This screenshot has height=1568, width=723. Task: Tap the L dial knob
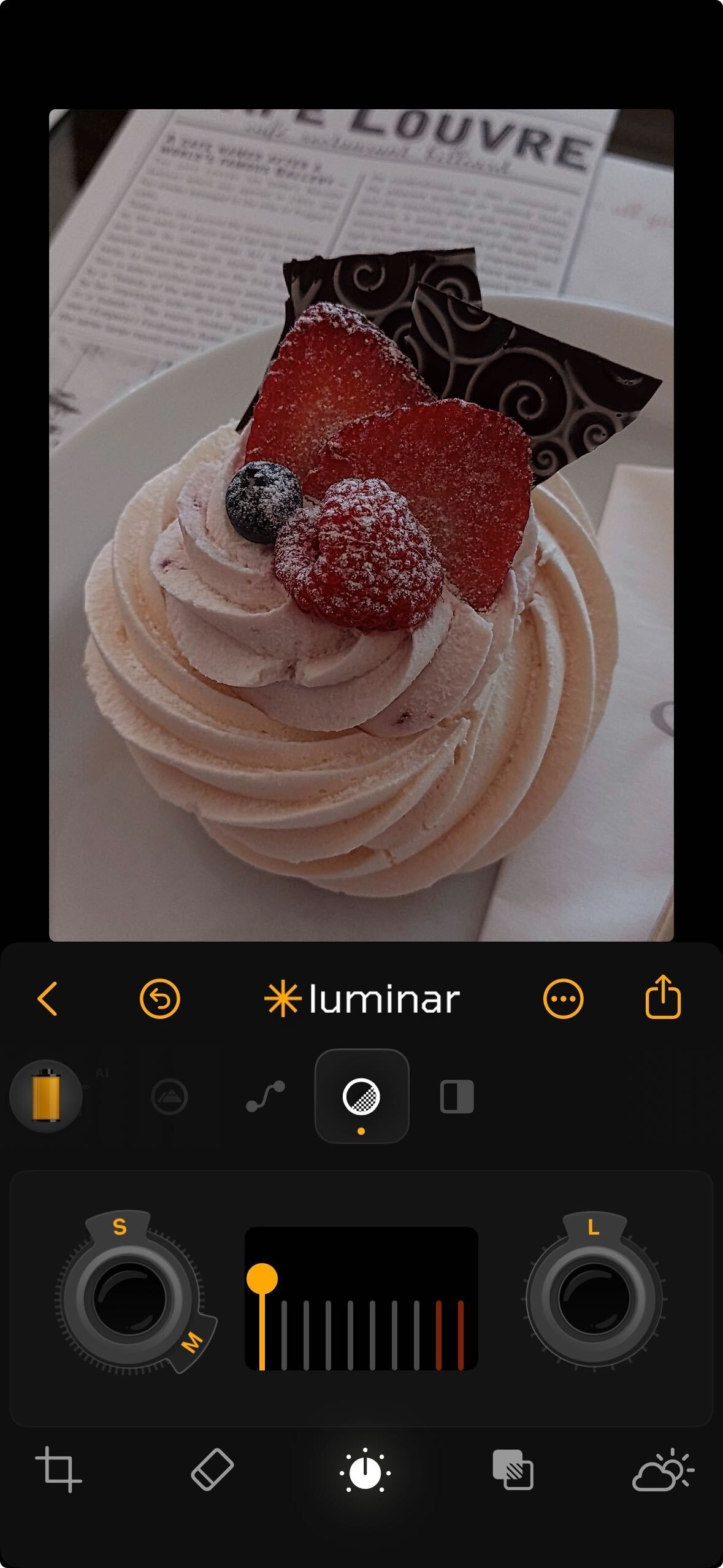[594, 1299]
